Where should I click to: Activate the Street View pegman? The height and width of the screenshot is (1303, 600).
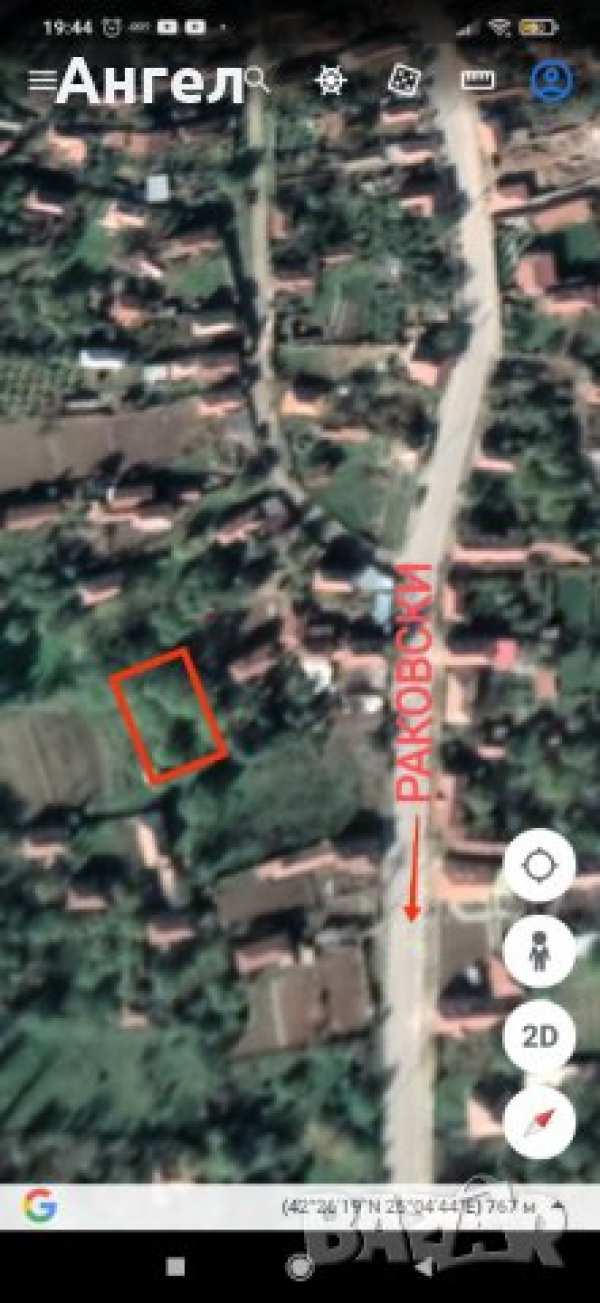pos(539,951)
